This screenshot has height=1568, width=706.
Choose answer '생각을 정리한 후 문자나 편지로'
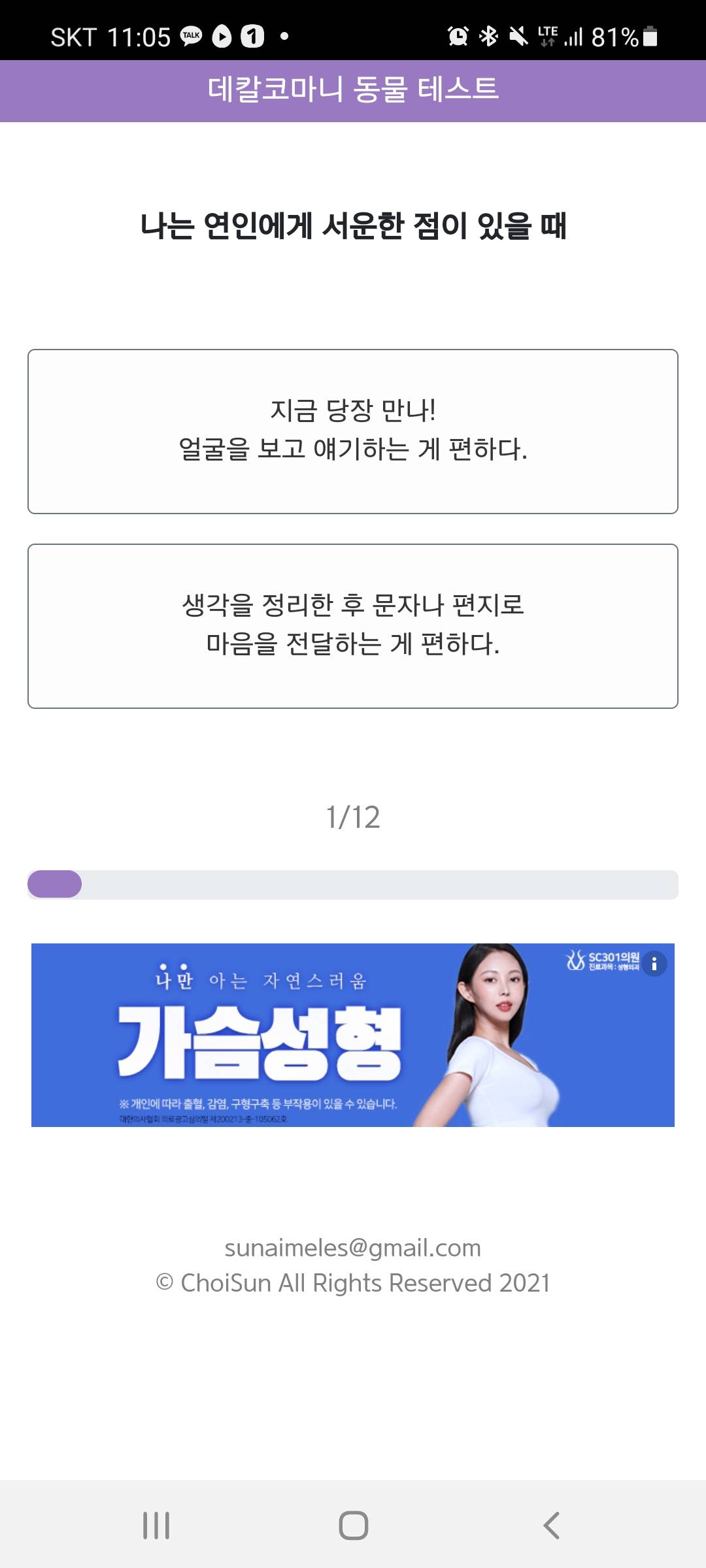point(353,626)
